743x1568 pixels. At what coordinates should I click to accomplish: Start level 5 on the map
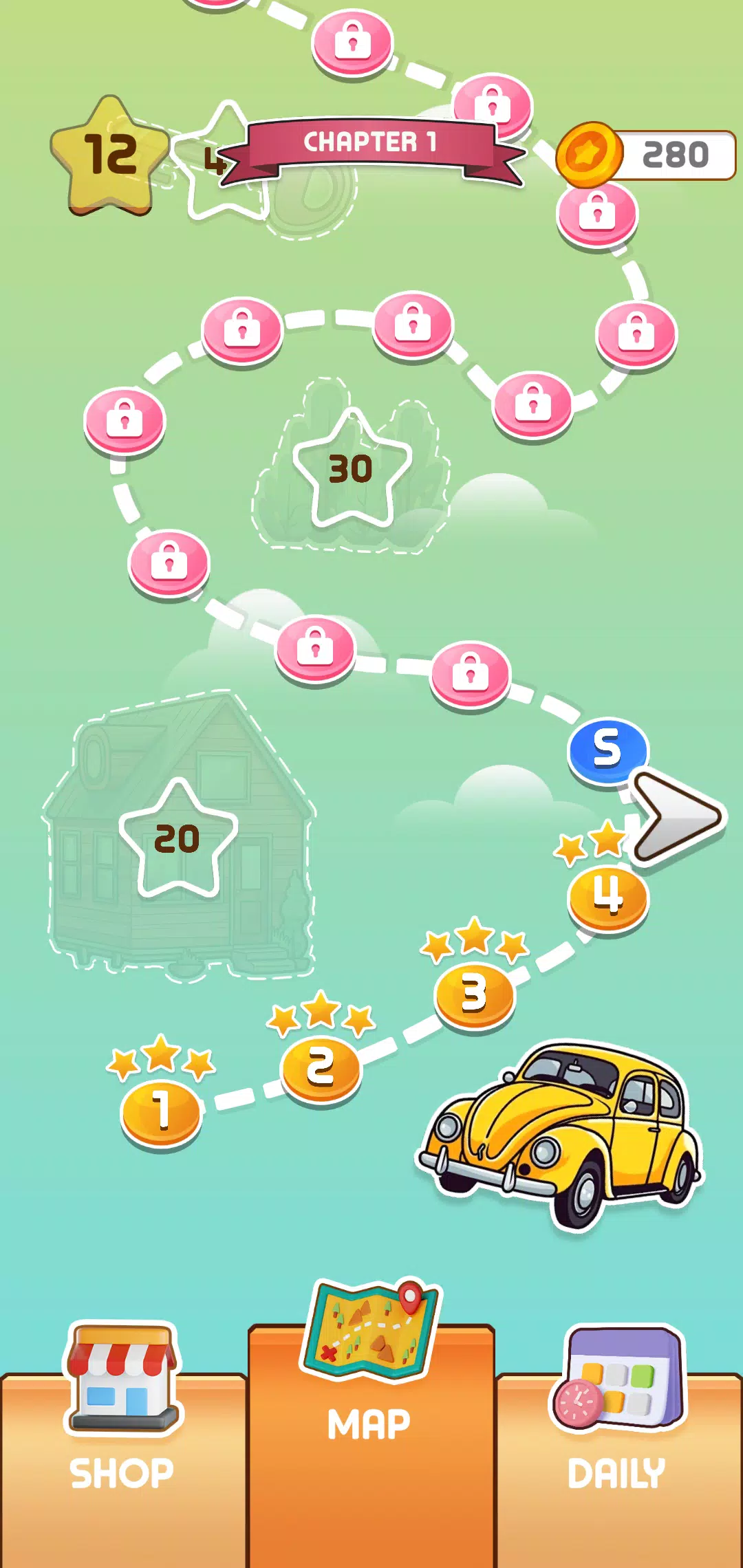click(607, 750)
